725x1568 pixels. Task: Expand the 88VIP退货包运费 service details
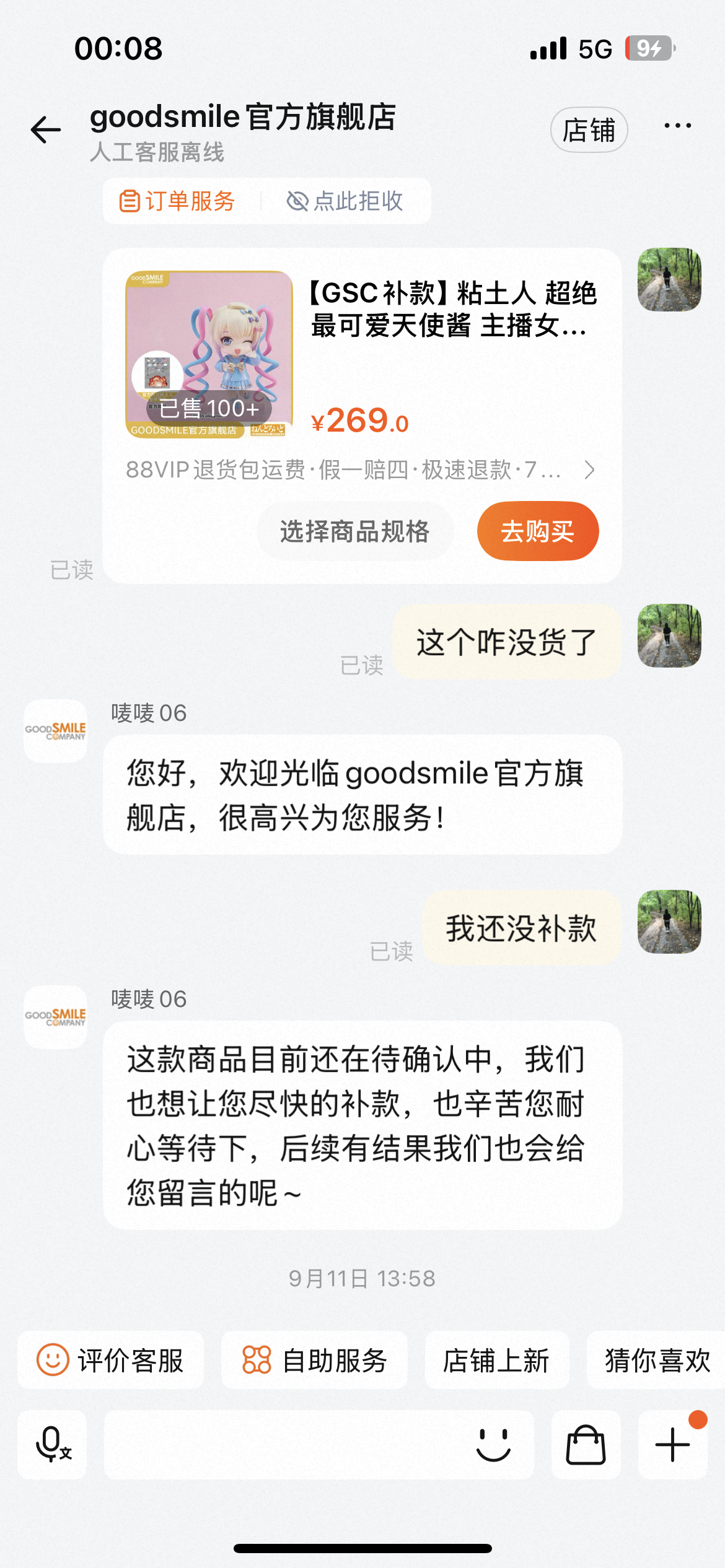[x=359, y=470]
